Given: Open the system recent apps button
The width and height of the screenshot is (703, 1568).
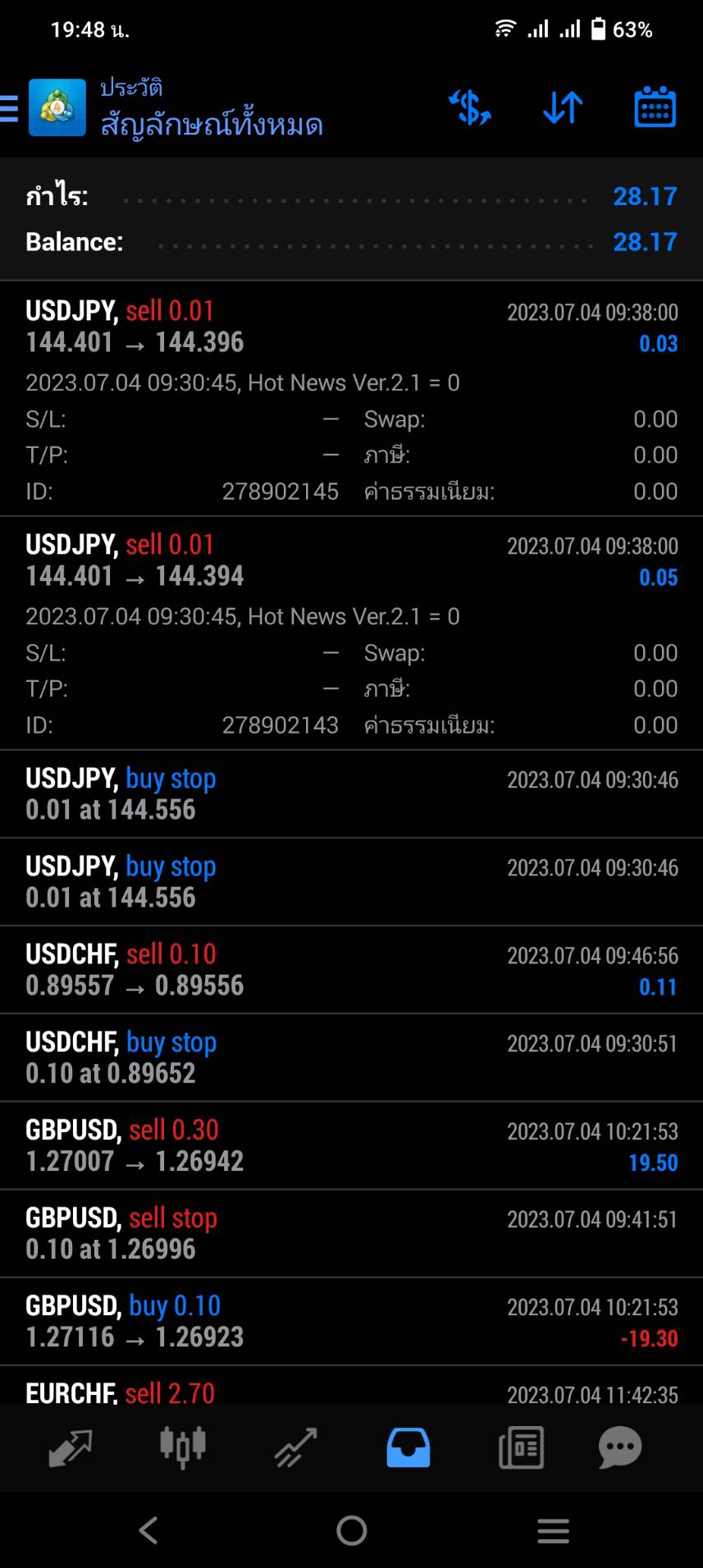Looking at the screenshot, I should point(553,1530).
